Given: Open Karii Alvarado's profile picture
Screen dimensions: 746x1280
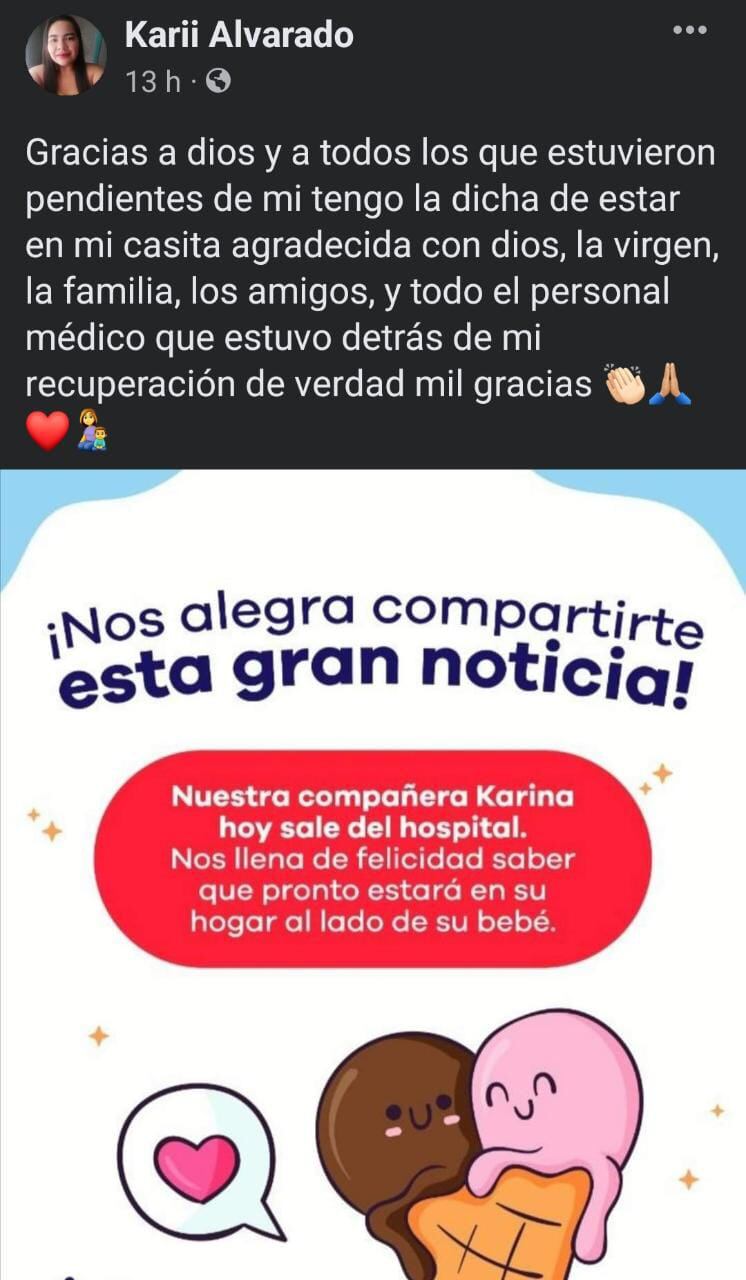Looking at the screenshot, I should click(65, 55).
